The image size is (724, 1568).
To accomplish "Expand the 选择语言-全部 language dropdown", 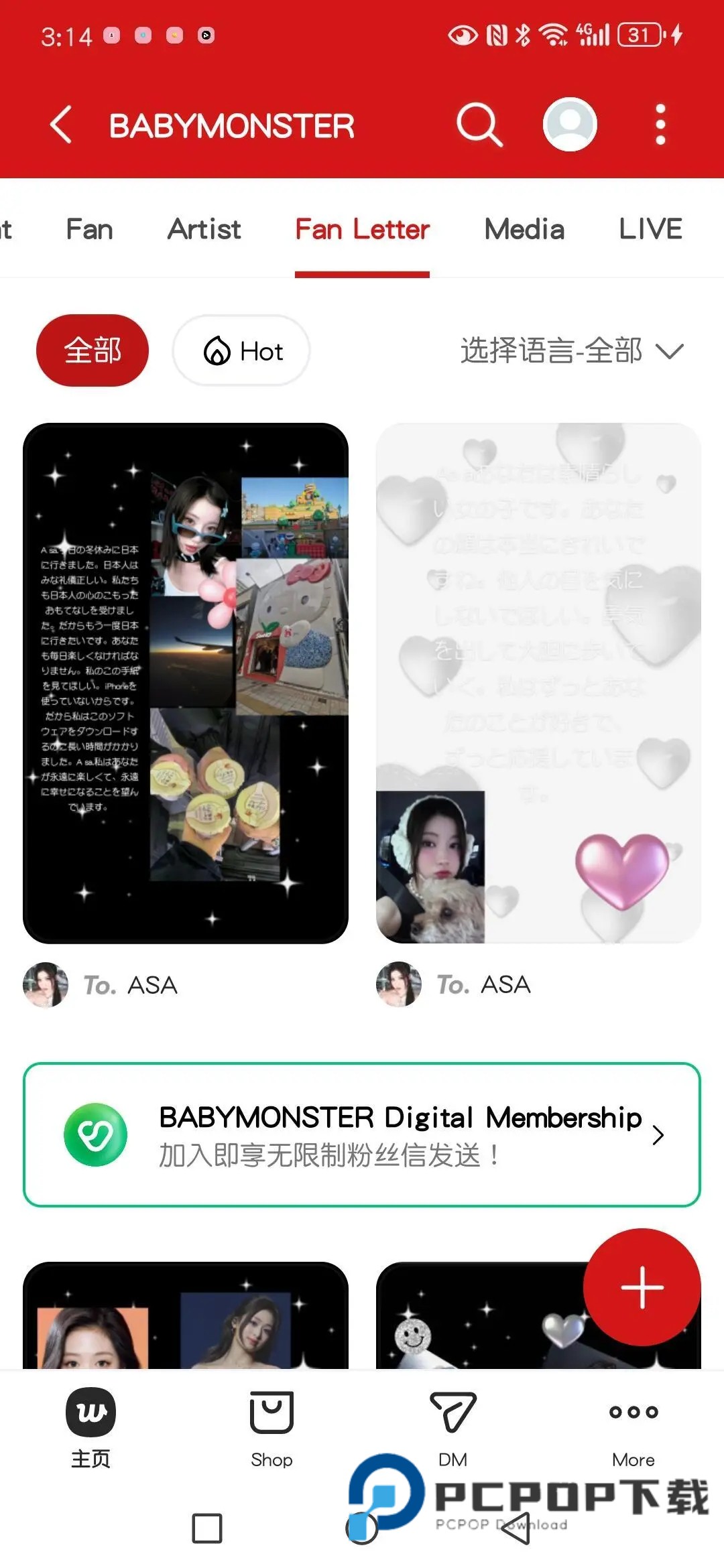I will click(571, 351).
